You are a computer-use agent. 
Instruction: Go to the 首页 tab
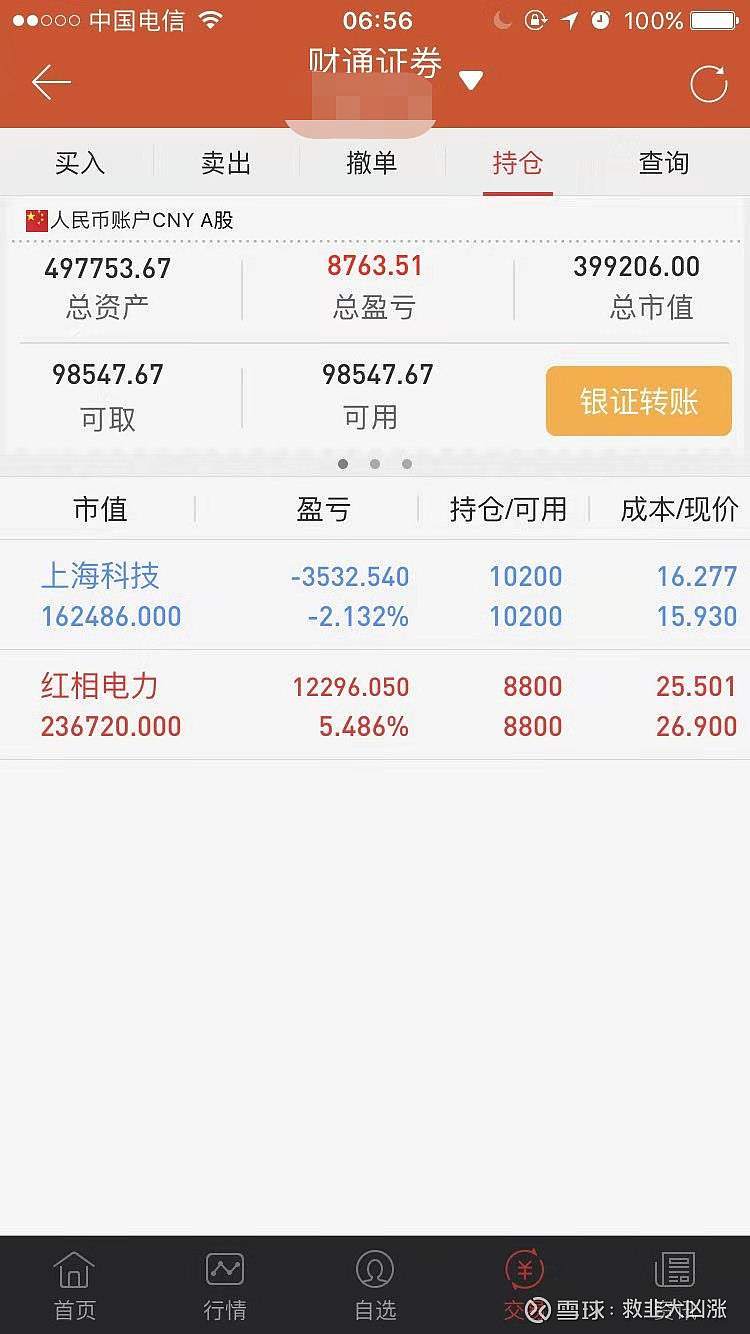click(x=75, y=1286)
